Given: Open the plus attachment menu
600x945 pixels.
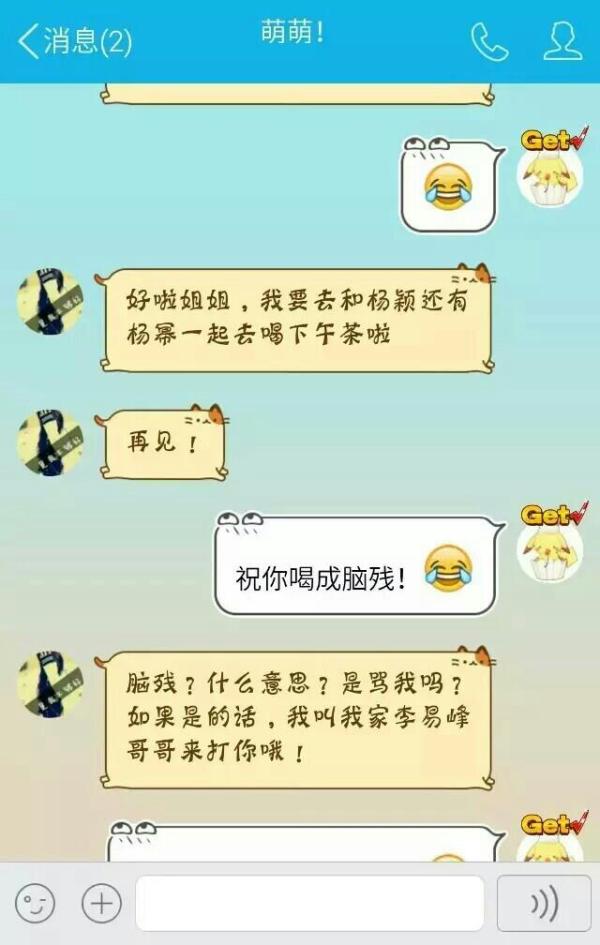Looking at the screenshot, I should click(101, 904).
